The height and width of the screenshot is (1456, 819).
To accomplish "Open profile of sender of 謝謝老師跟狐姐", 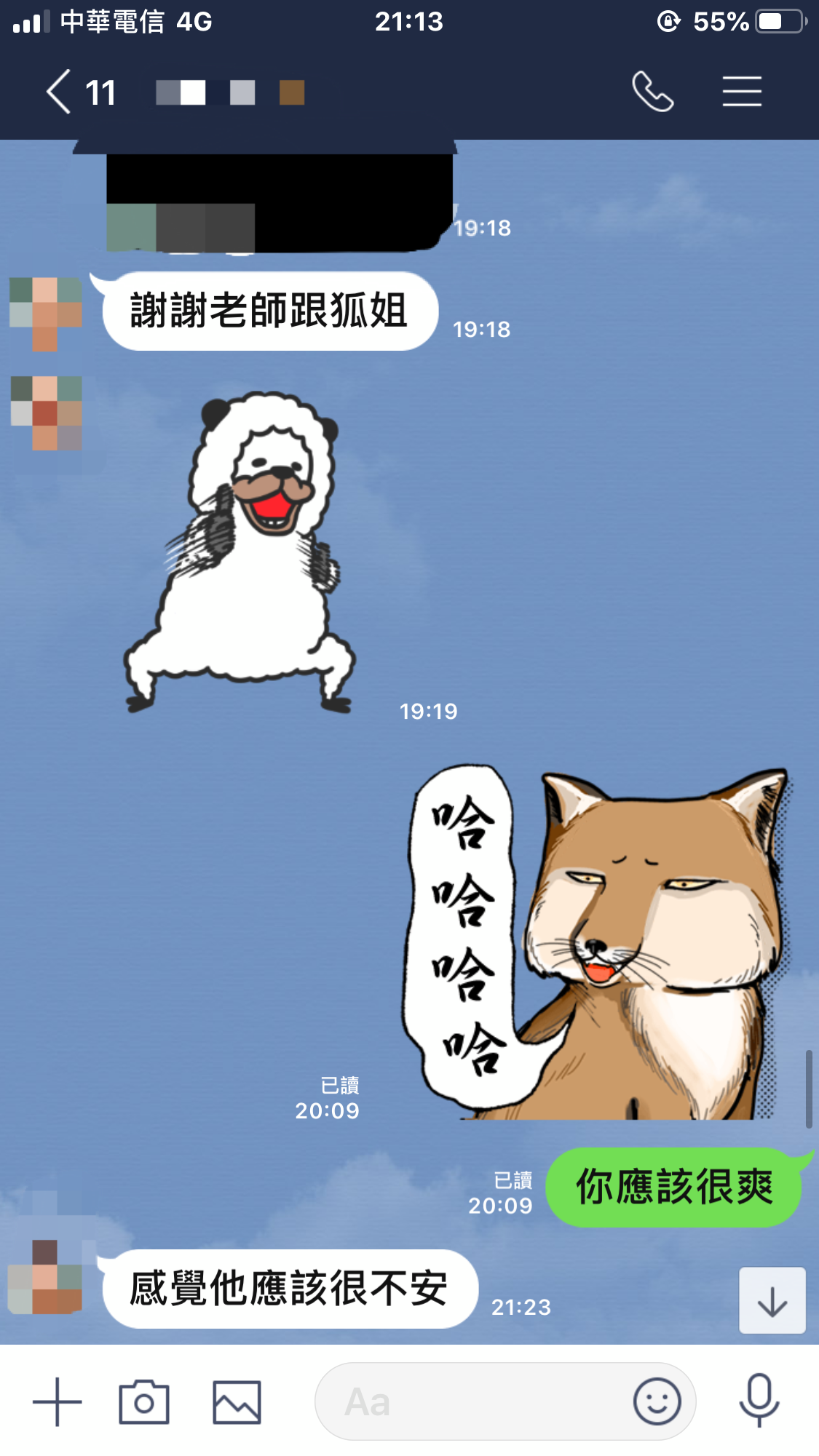I will tap(45, 313).
